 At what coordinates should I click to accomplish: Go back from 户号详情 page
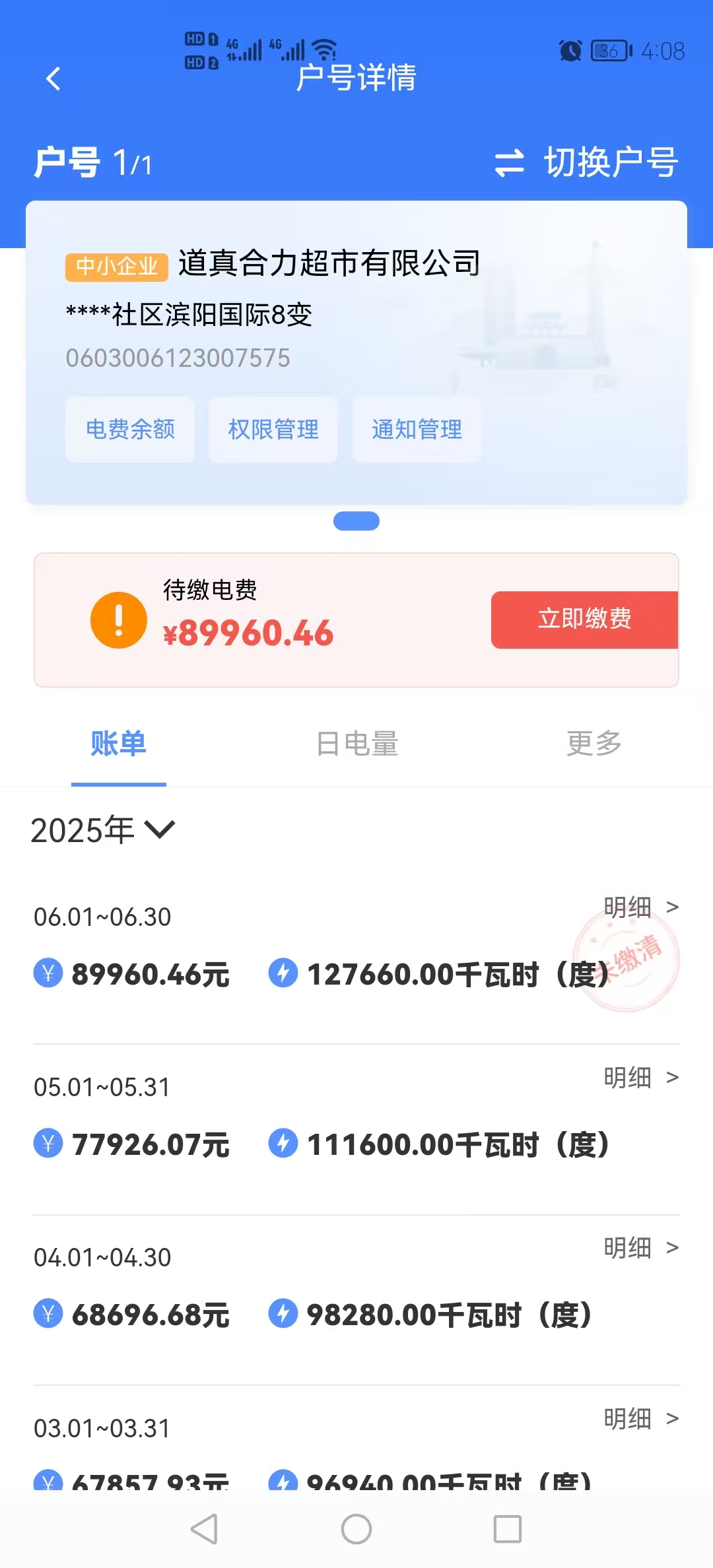[x=53, y=79]
